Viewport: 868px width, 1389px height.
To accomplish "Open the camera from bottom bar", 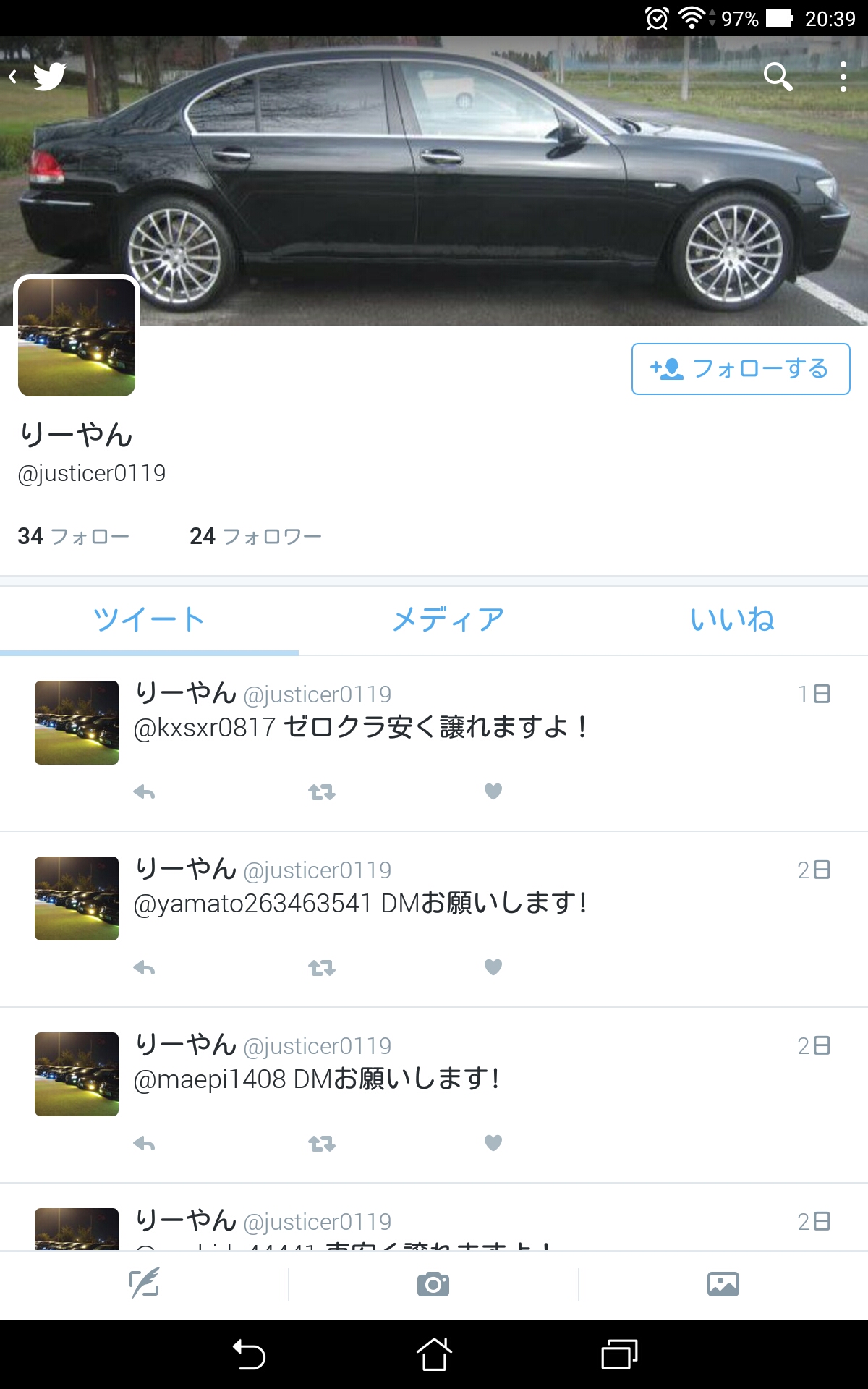I will [x=433, y=1284].
